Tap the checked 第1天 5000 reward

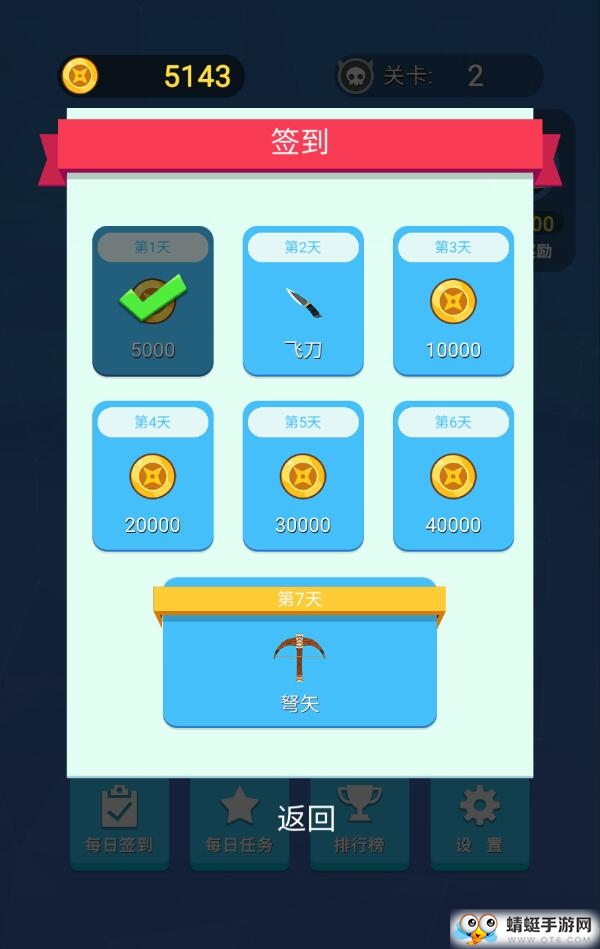pos(153,302)
